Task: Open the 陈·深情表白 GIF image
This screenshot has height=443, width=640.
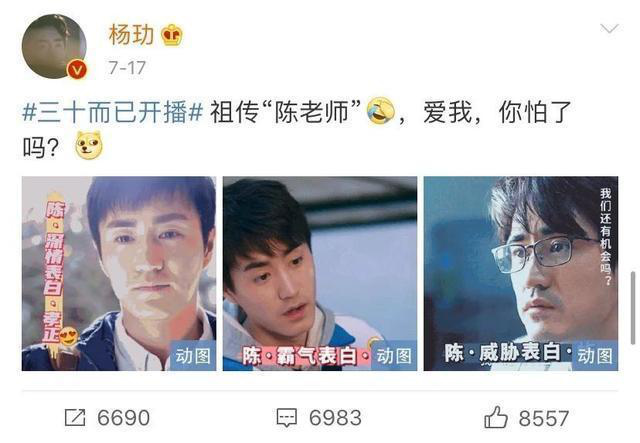Action: (118, 272)
